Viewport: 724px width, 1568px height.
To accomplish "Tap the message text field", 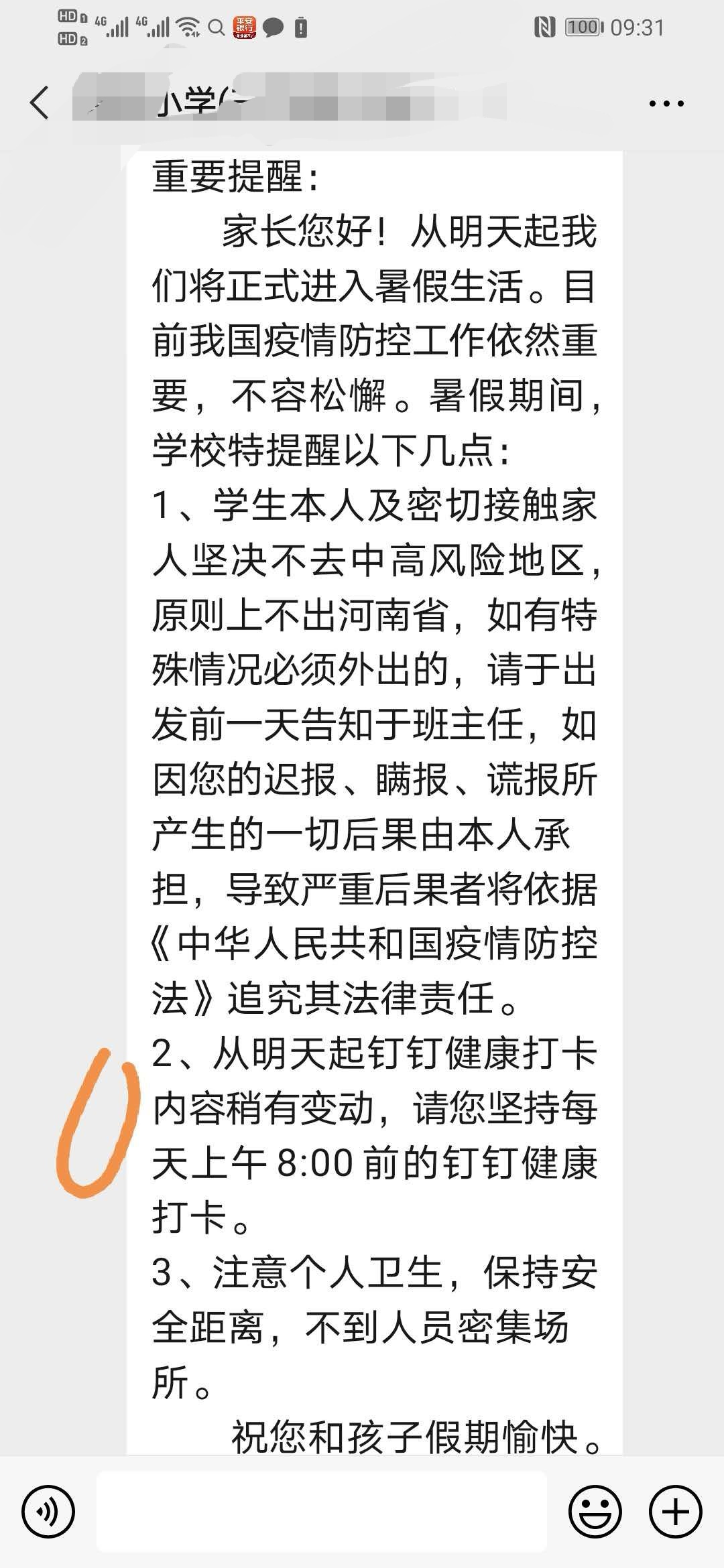I will pos(322,1512).
